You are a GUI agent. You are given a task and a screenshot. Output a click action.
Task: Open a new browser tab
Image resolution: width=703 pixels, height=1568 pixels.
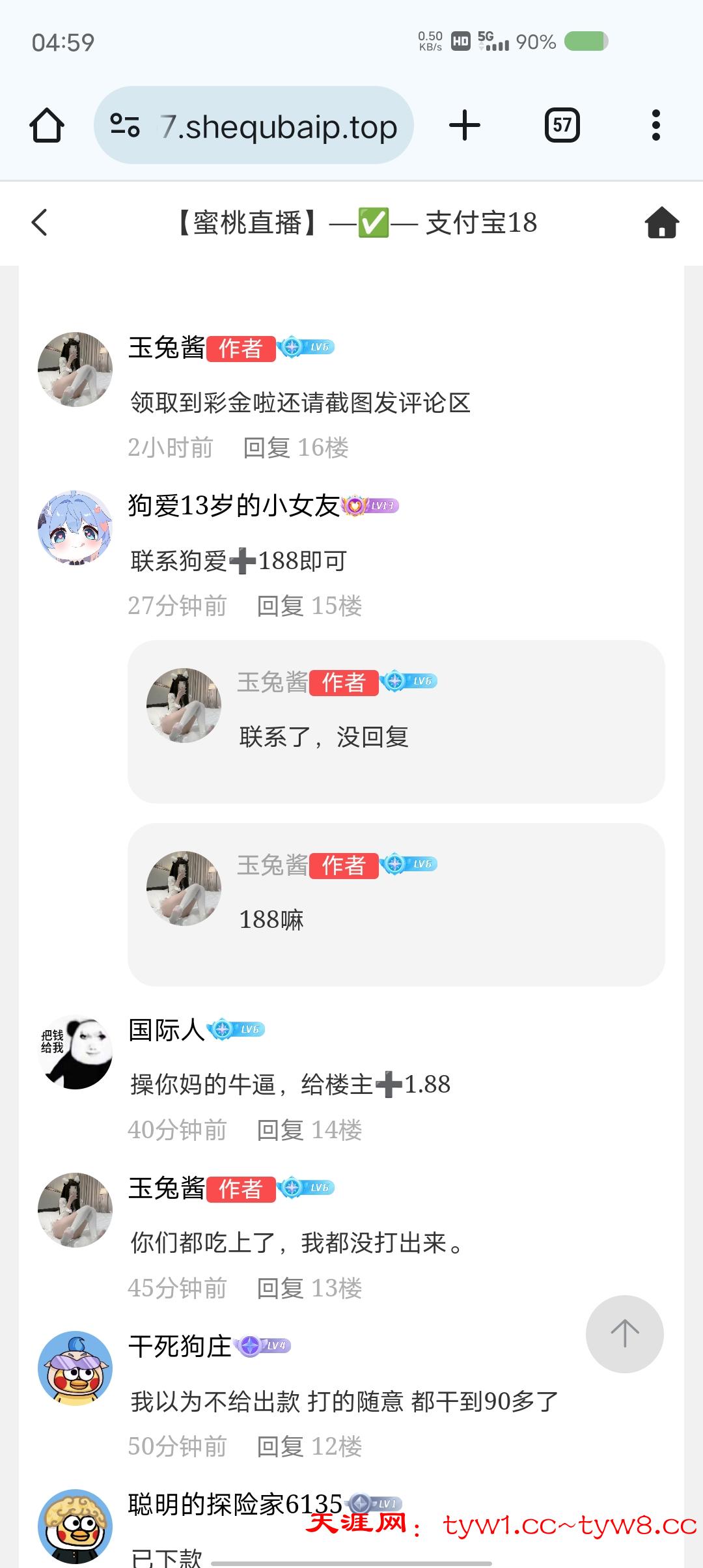[x=465, y=125]
